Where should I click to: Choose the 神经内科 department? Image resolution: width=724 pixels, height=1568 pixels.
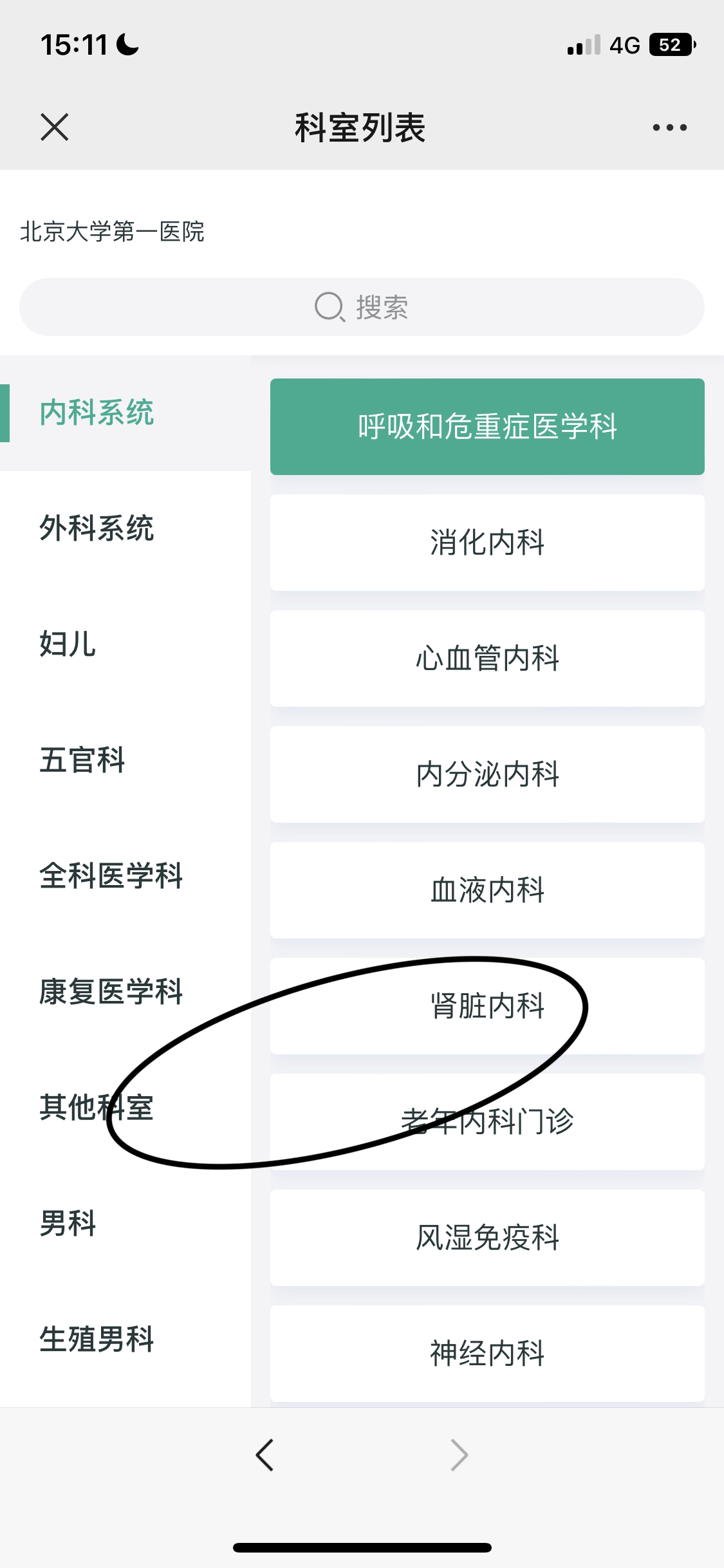pyautogui.click(x=487, y=1354)
